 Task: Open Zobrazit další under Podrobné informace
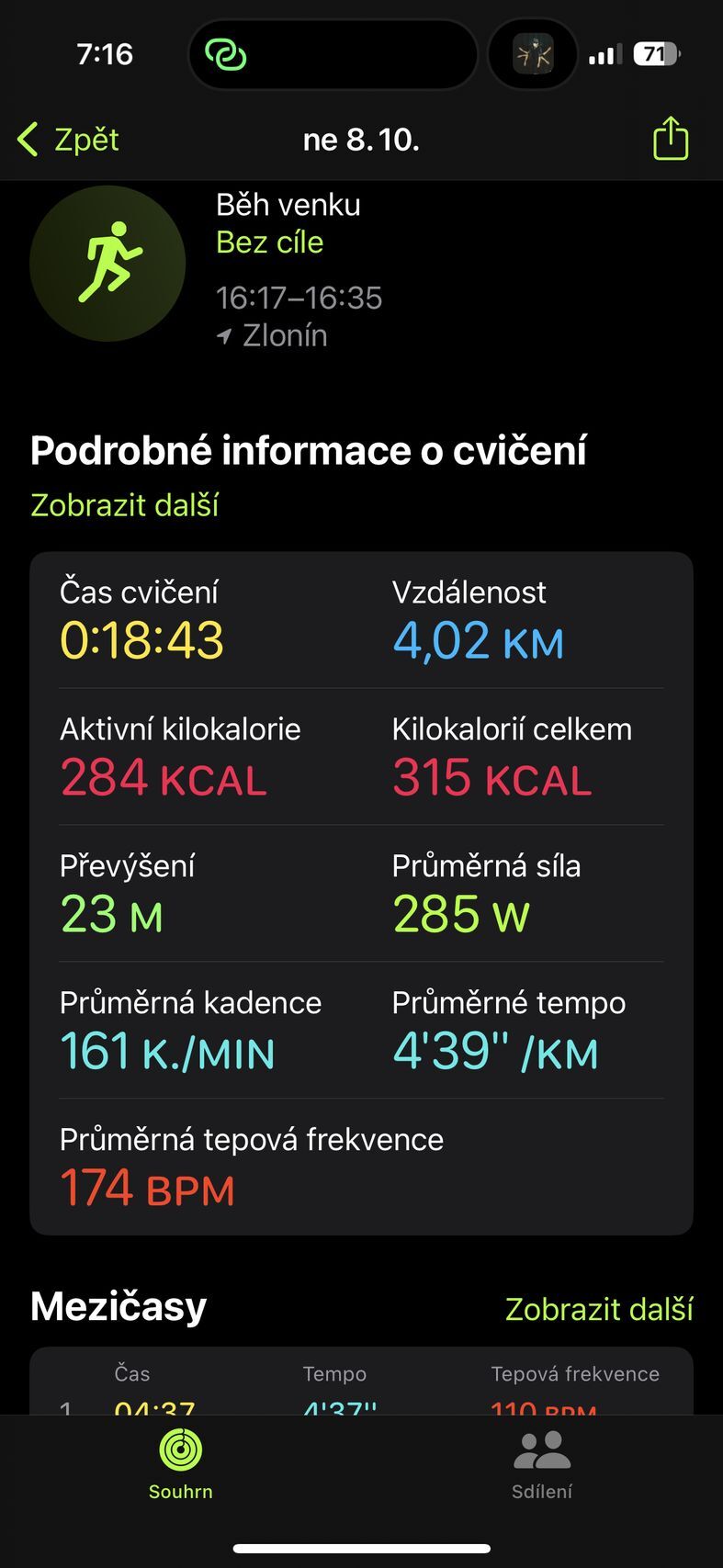tap(123, 503)
